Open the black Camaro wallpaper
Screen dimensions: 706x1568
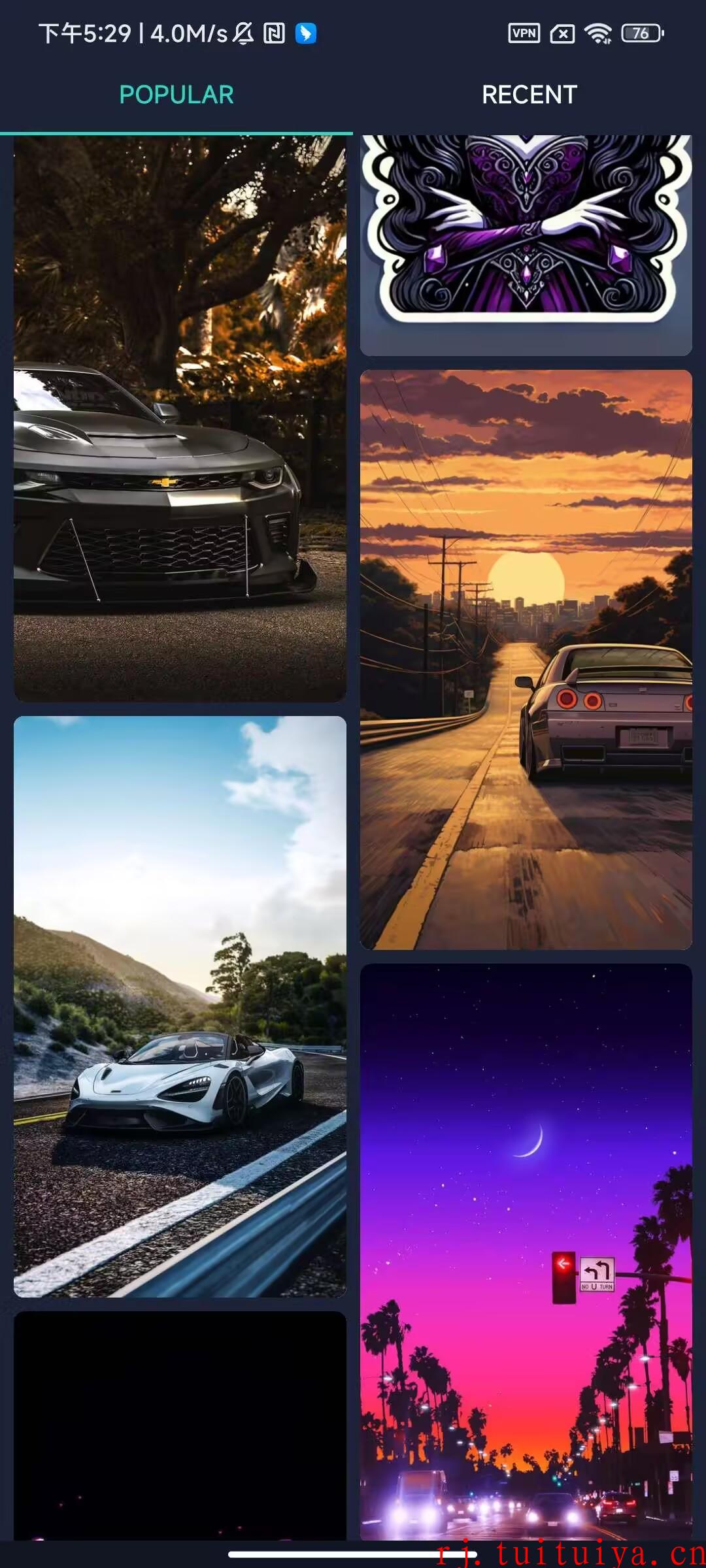coord(180,418)
